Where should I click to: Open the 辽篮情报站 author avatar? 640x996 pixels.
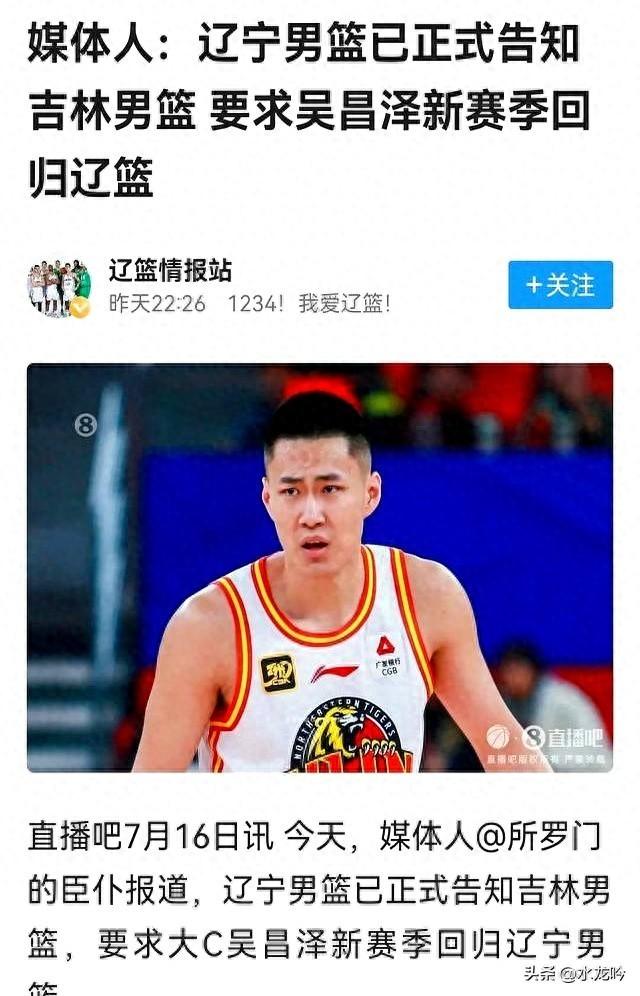pos(58,287)
